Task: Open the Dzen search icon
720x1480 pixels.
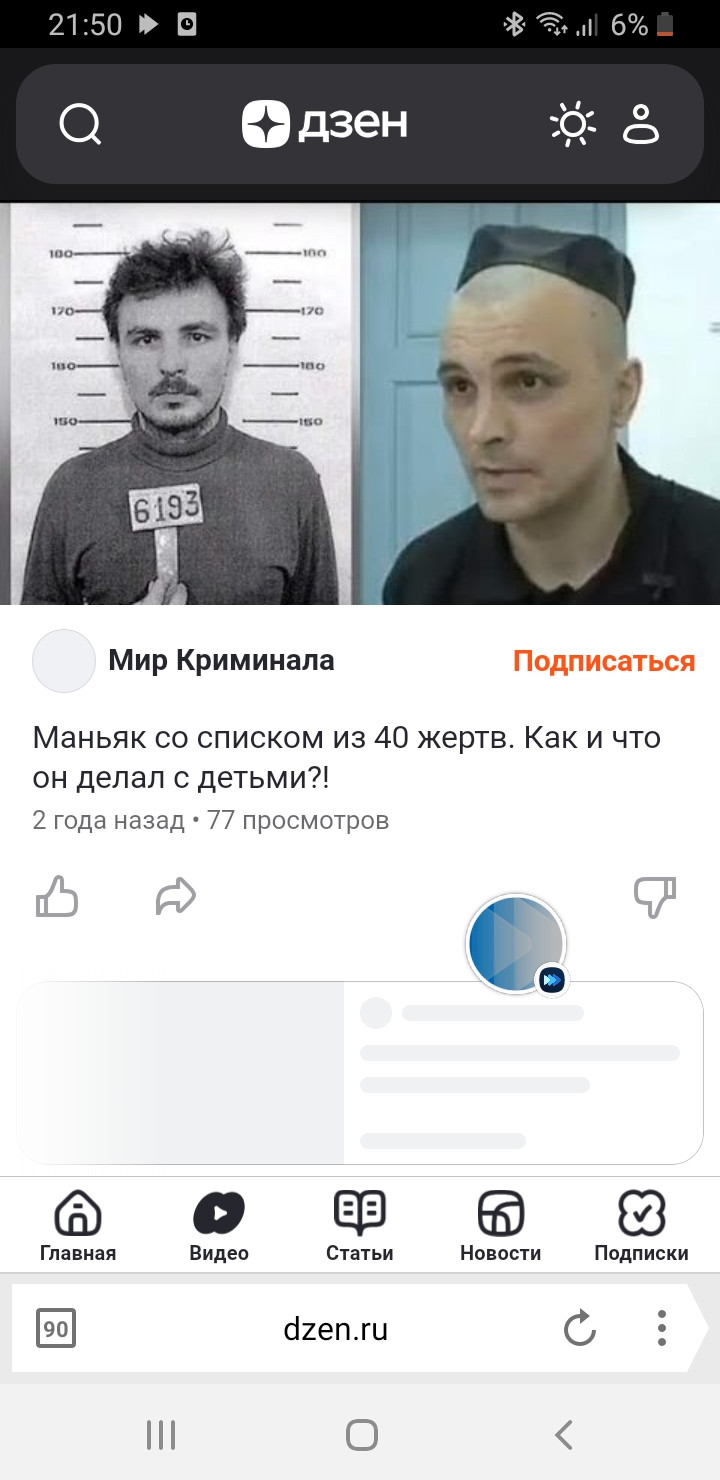Action: coord(80,125)
